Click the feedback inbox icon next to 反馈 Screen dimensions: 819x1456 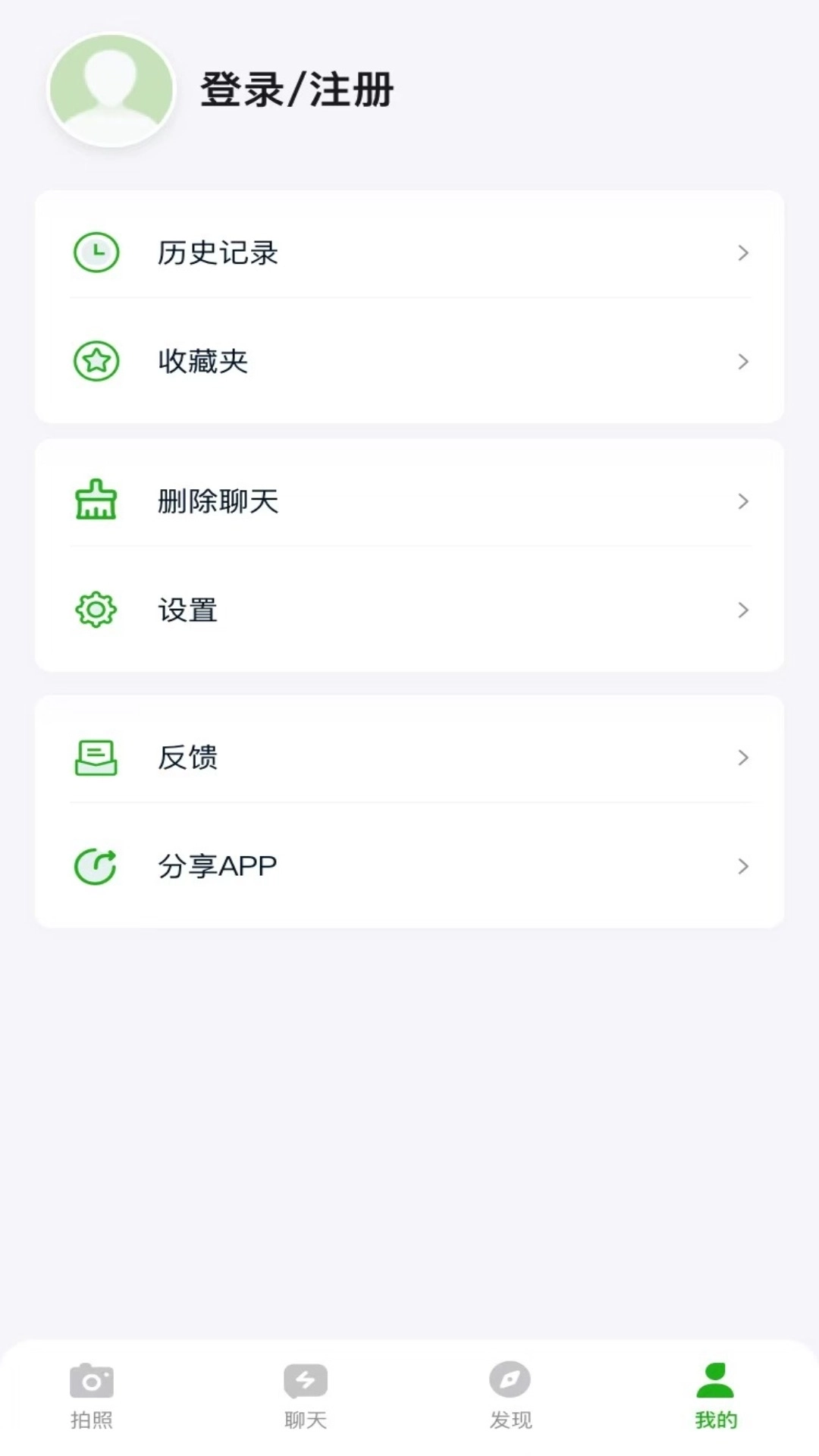pos(96,756)
